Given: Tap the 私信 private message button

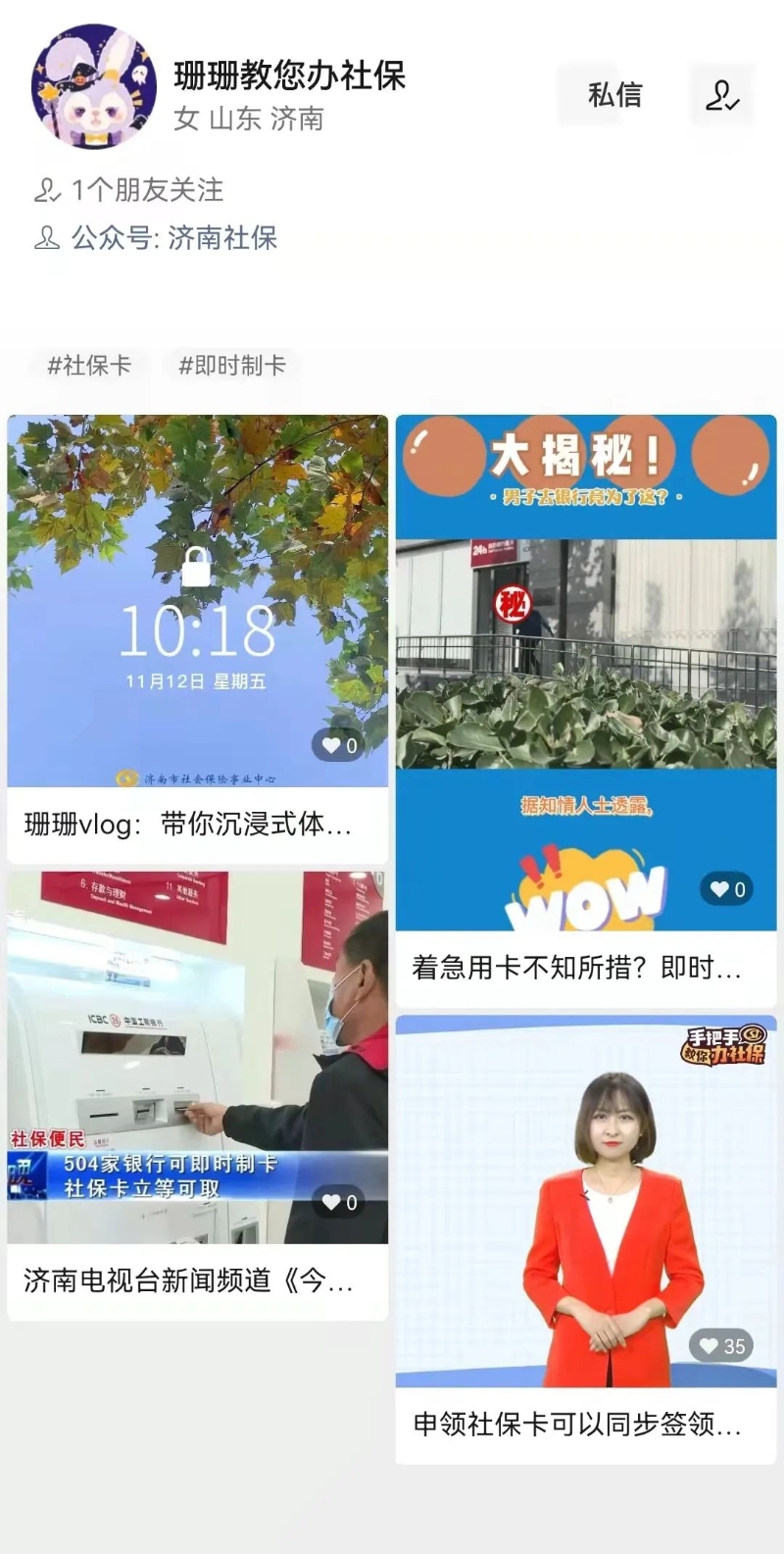Looking at the screenshot, I should point(614,95).
